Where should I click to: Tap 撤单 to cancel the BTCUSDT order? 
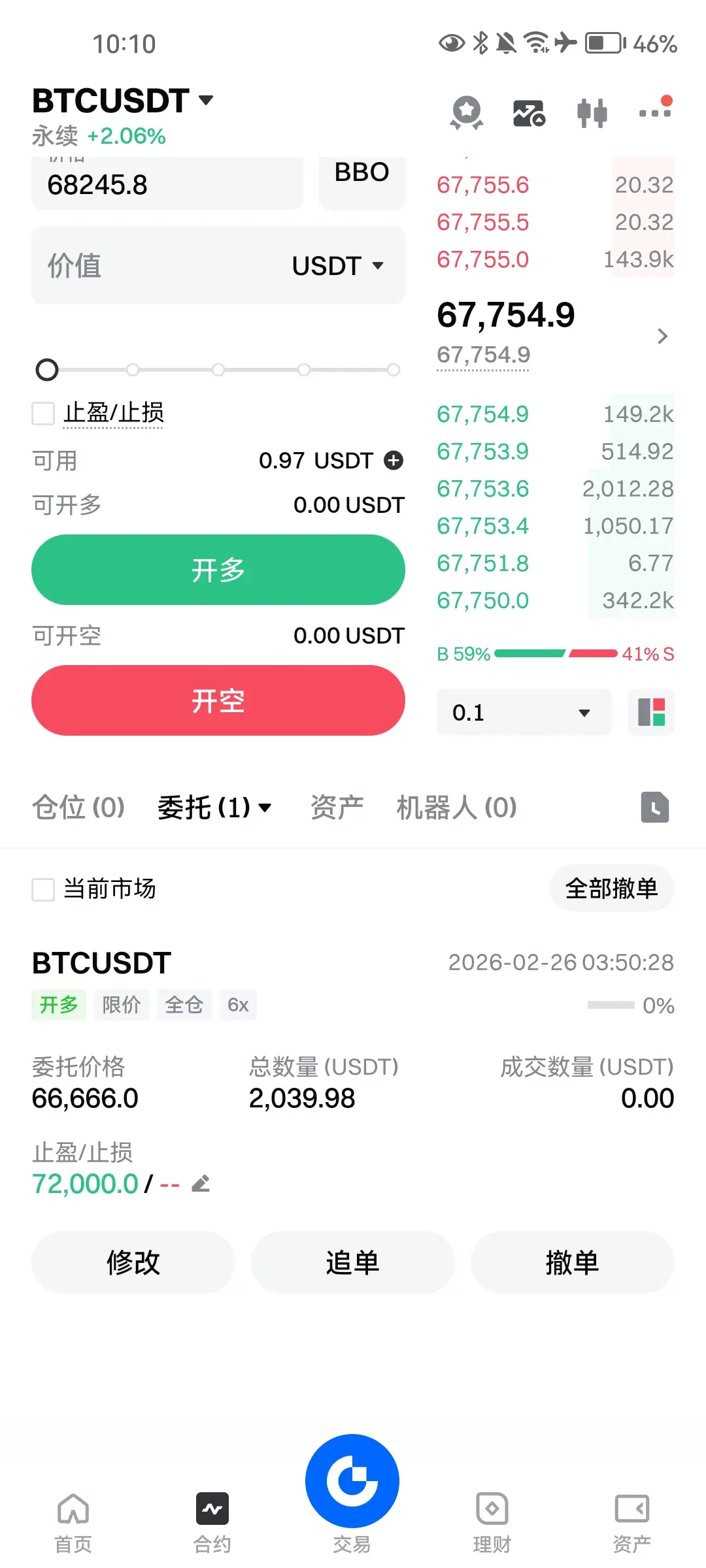point(573,1262)
